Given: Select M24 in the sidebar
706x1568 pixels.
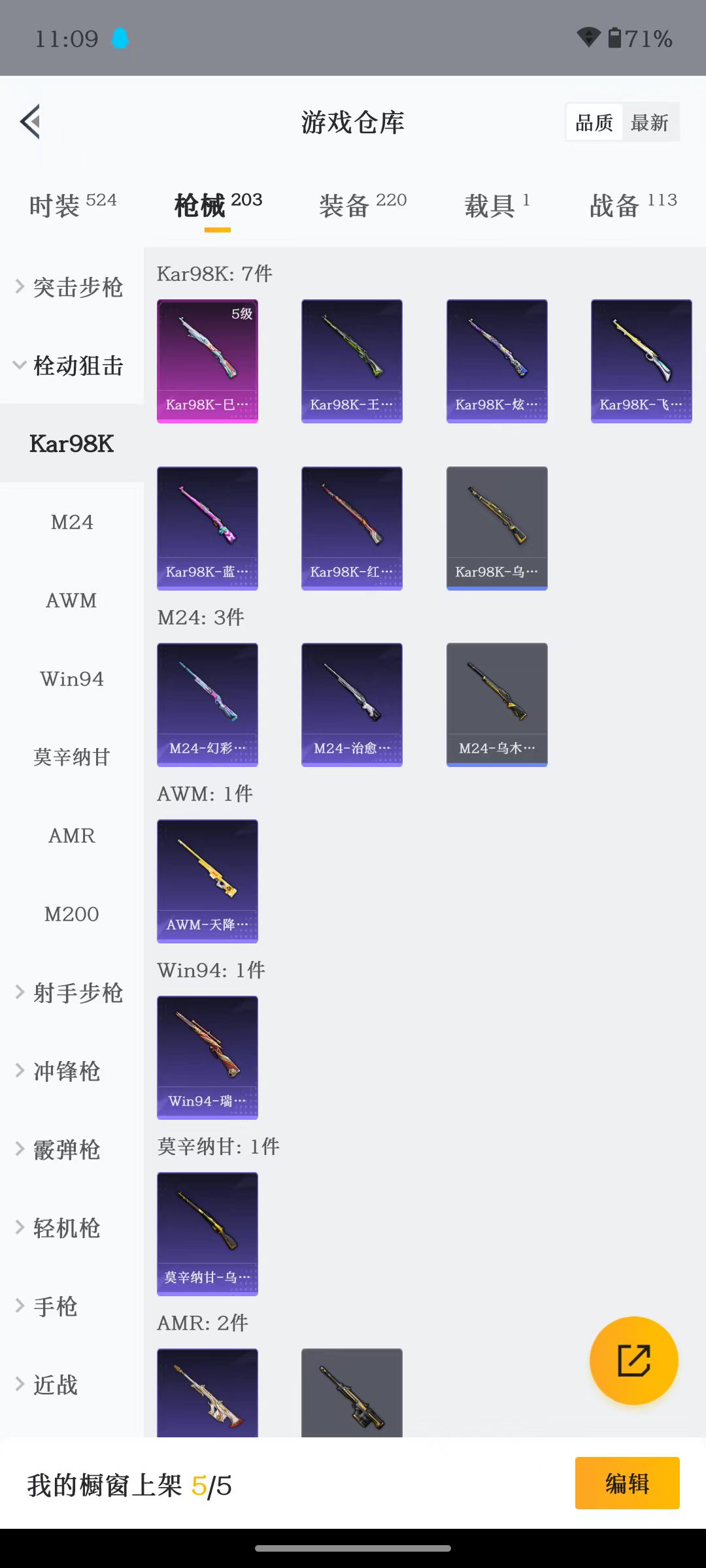Looking at the screenshot, I should point(72,522).
